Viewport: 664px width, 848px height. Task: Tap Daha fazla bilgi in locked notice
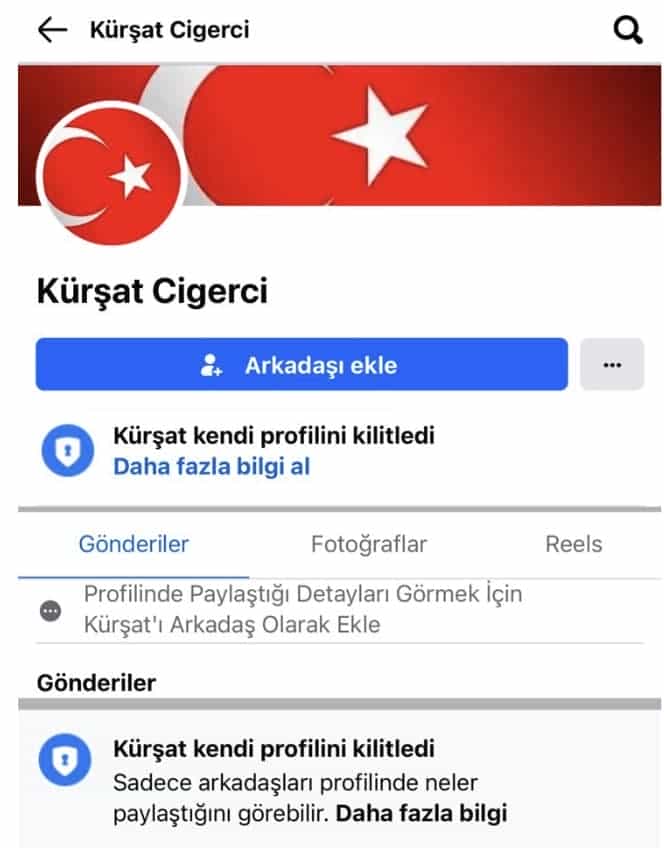pyautogui.click(x=421, y=813)
